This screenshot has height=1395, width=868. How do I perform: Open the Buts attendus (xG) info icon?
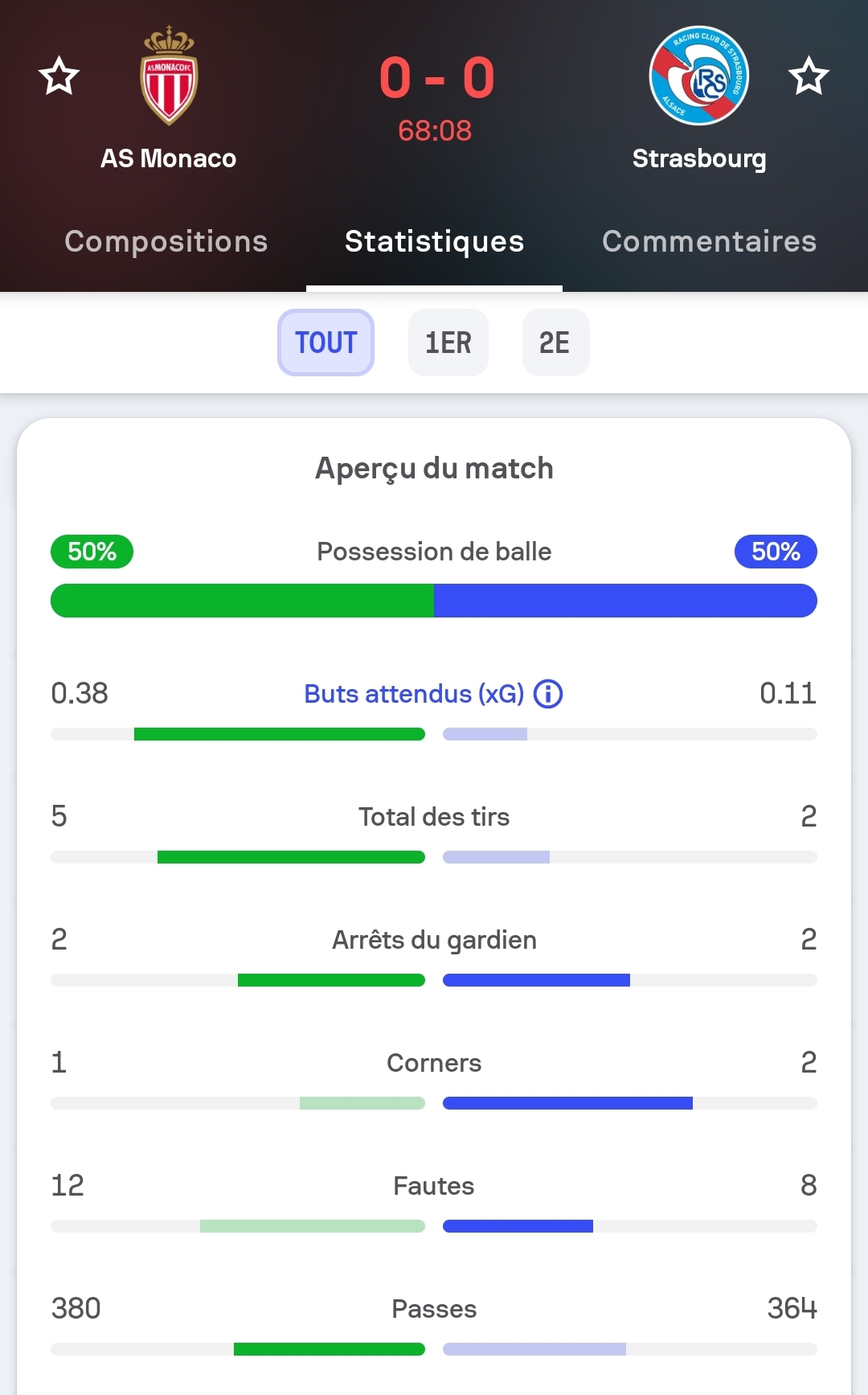(548, 693)
